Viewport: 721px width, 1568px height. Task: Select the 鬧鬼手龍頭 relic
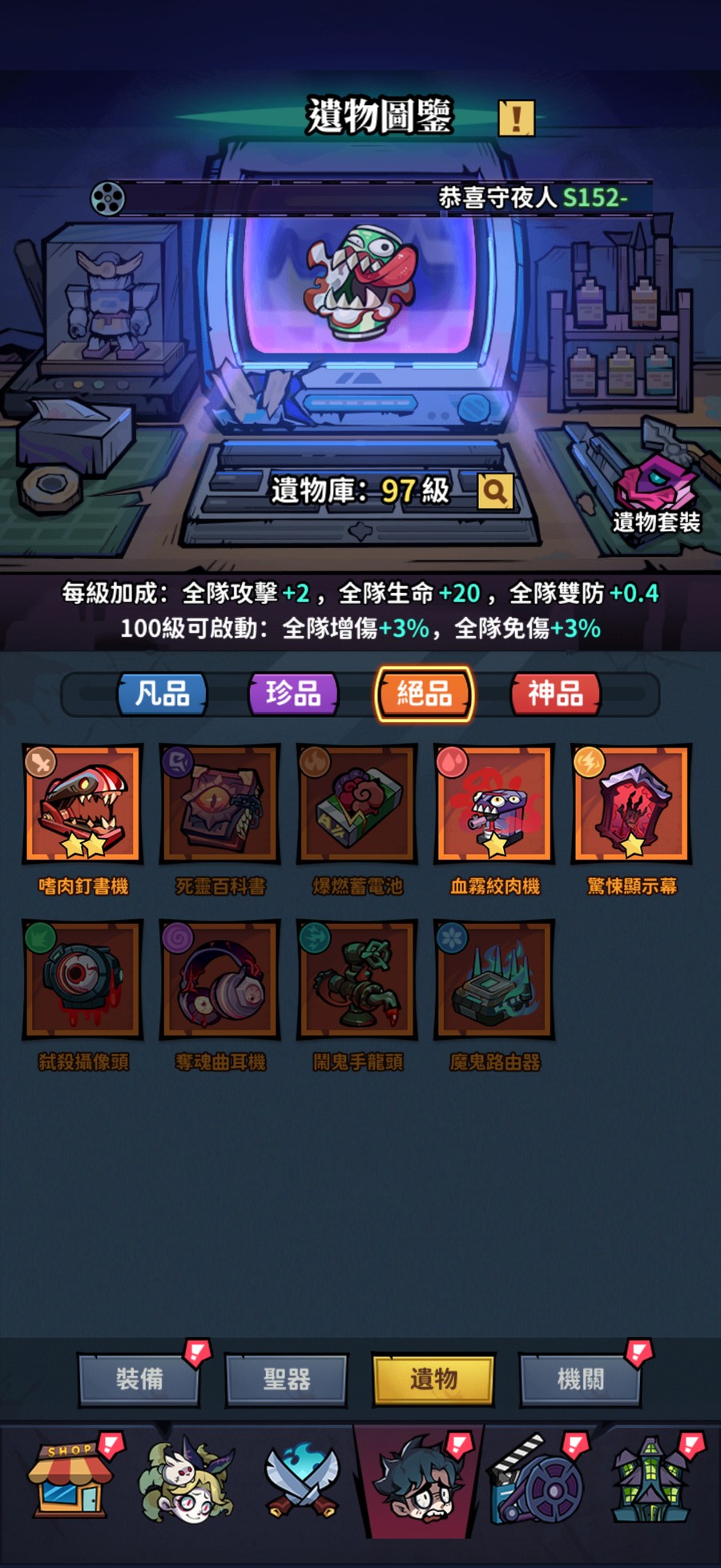356,980
